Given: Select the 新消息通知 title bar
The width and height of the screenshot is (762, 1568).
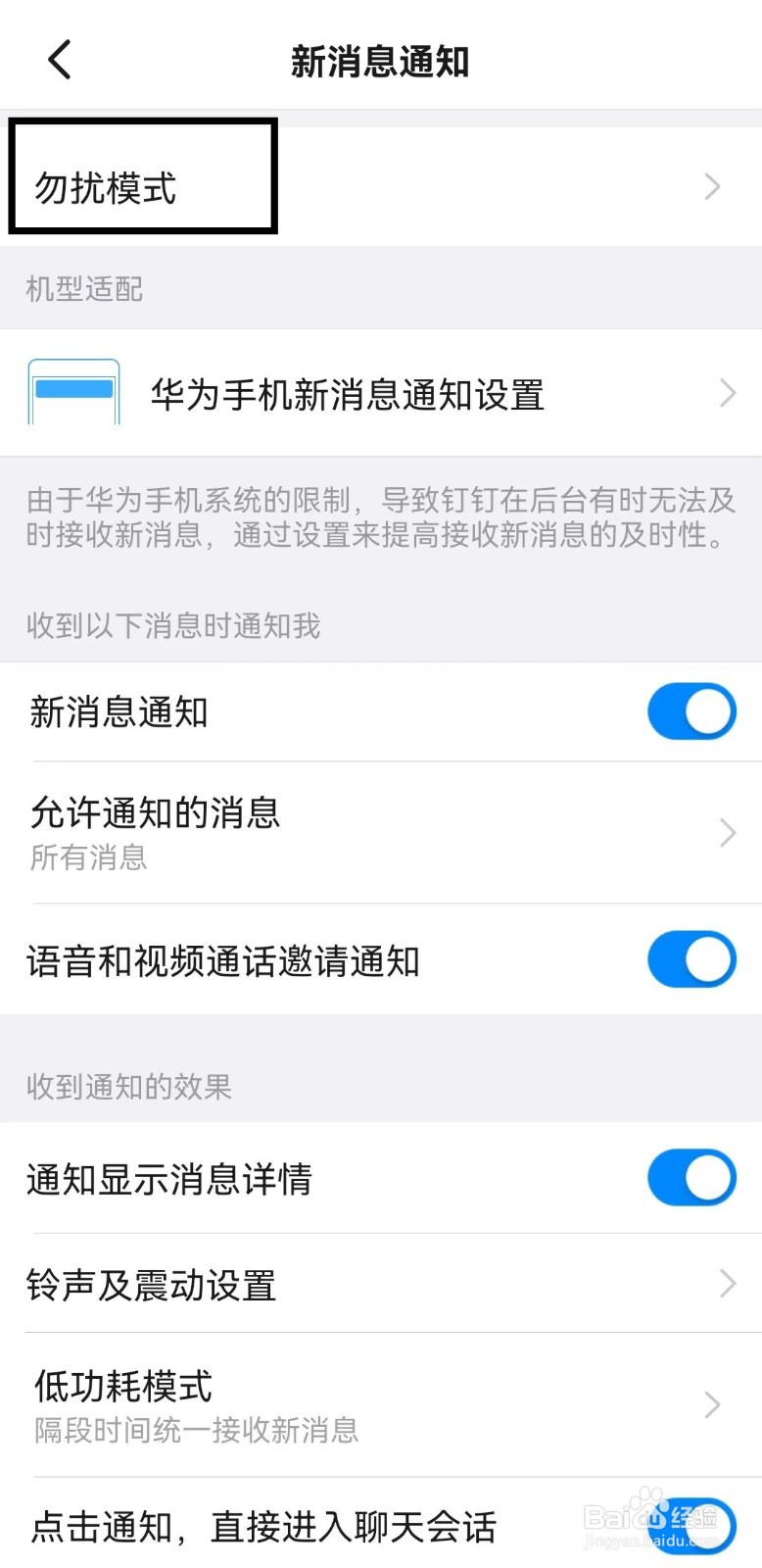Looking at the screenshot, I should [381, 61].
